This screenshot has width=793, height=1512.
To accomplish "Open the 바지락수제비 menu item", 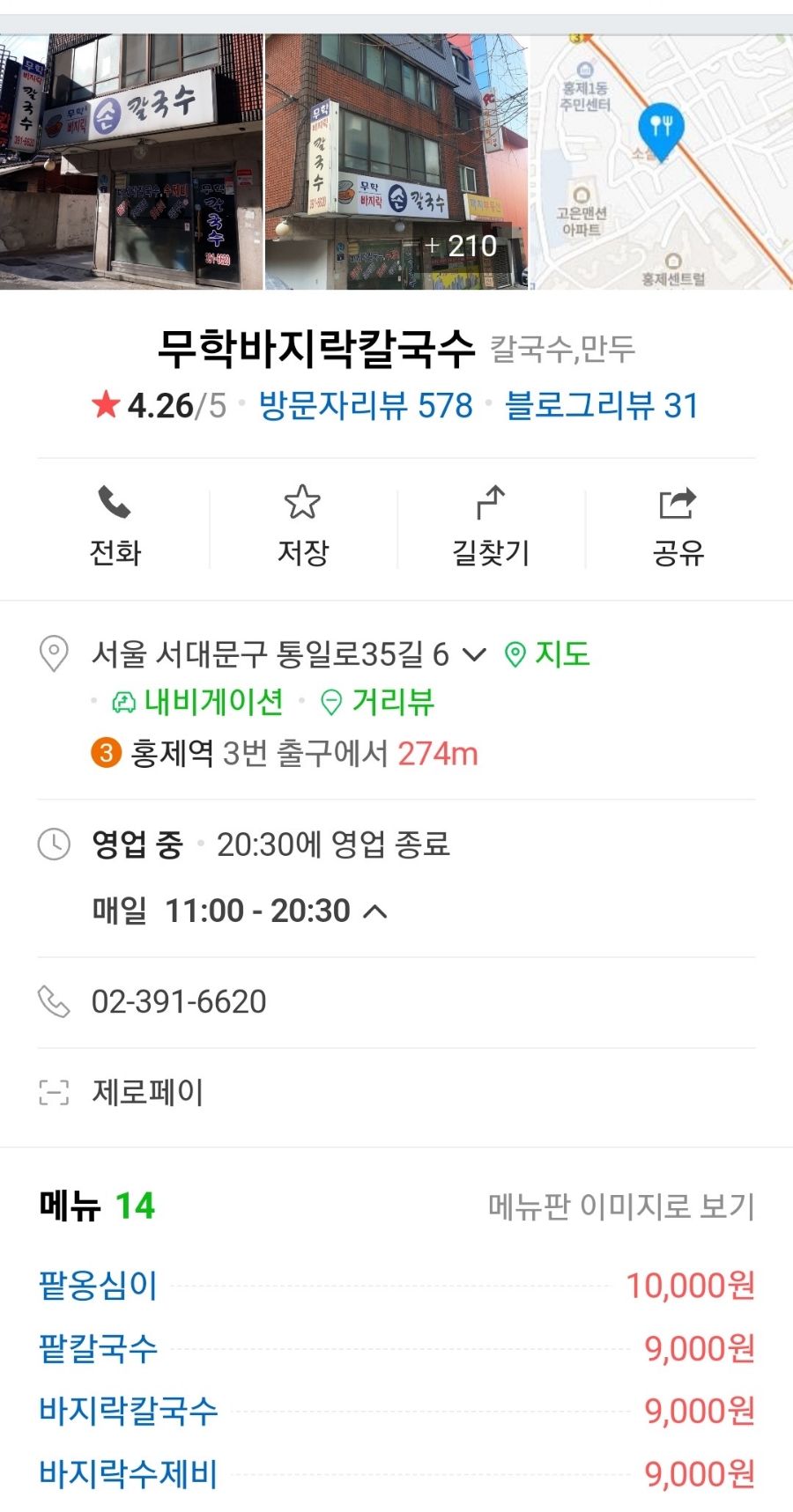I will point(128,1473).
